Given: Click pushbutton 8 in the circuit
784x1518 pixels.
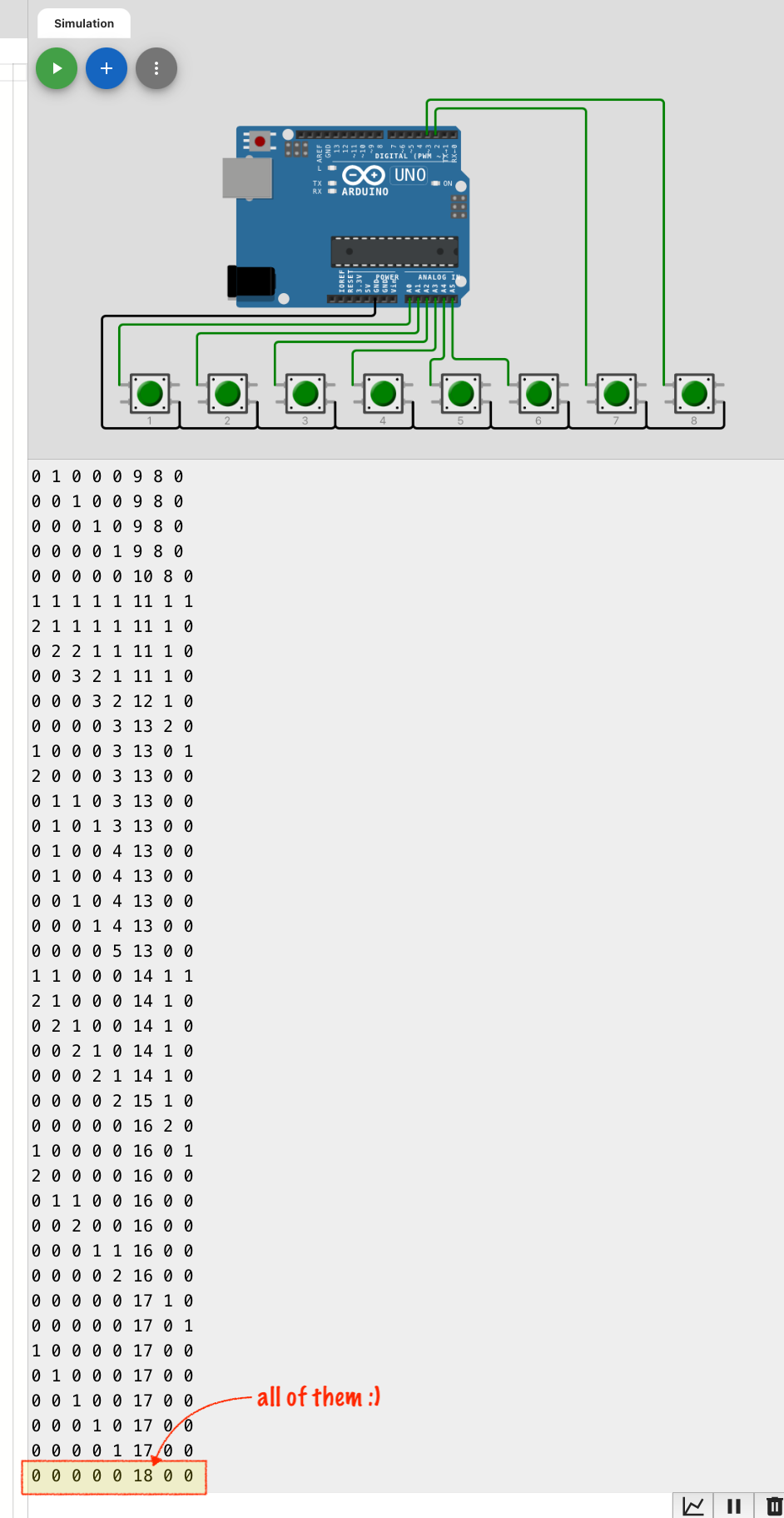Looking at the screenshot, I should [694, 393].
